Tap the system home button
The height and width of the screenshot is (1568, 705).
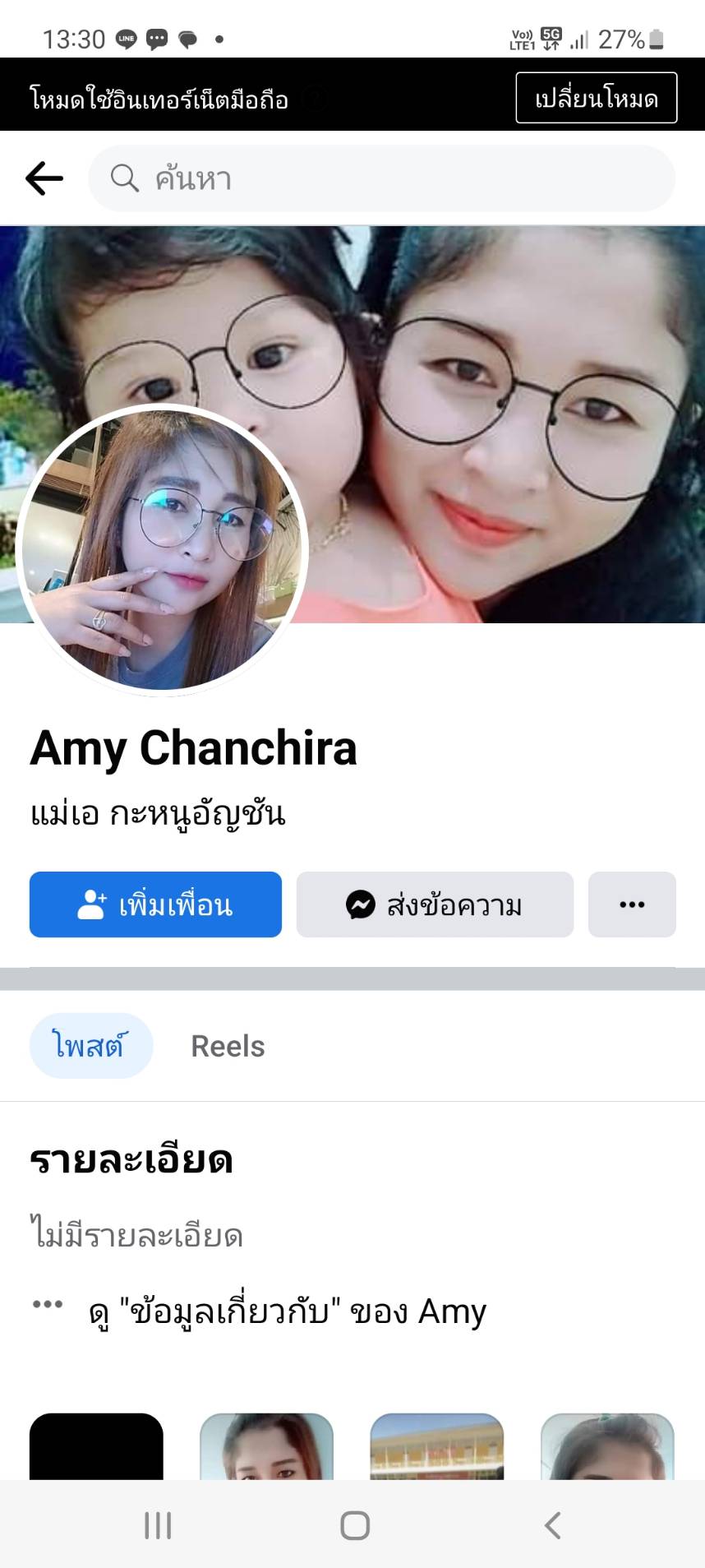[x=354, y=1525]
